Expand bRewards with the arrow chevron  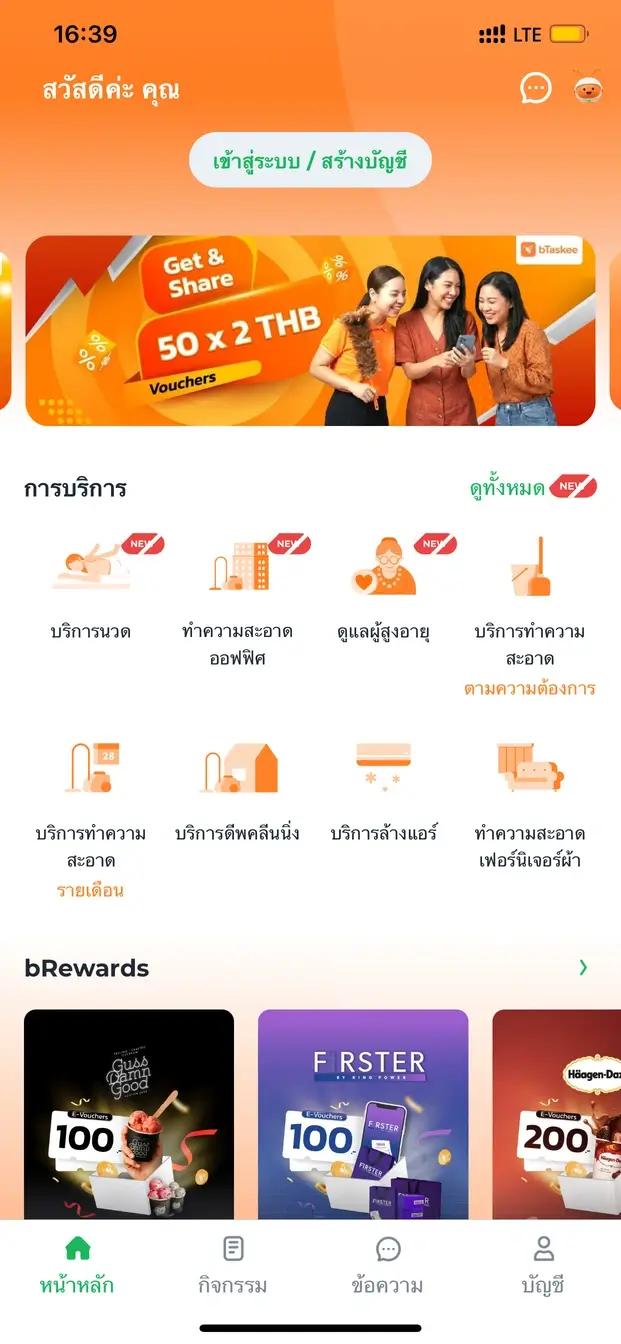coord(583,967)
